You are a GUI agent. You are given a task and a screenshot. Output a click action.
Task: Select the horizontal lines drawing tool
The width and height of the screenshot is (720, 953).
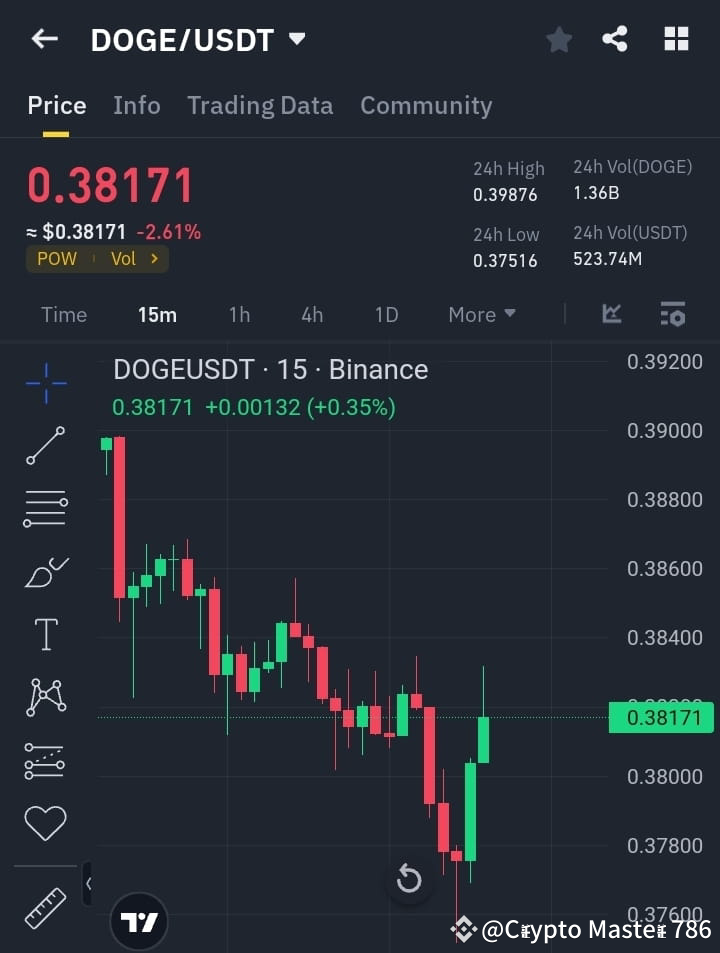pyautogui.click(x=44, y=508)
